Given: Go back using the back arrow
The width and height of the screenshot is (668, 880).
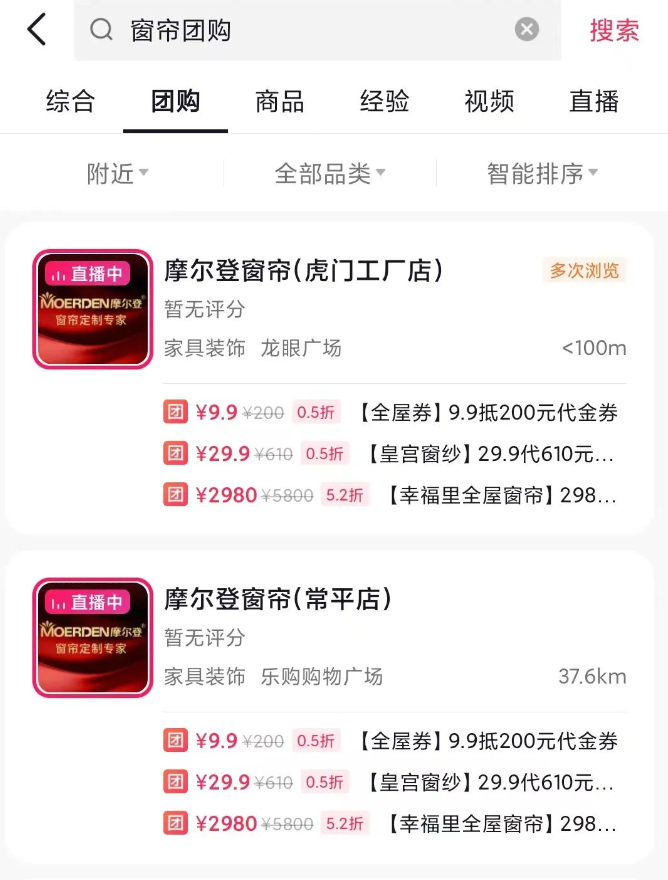Looking at the screenshot, I should click(37, 30).
